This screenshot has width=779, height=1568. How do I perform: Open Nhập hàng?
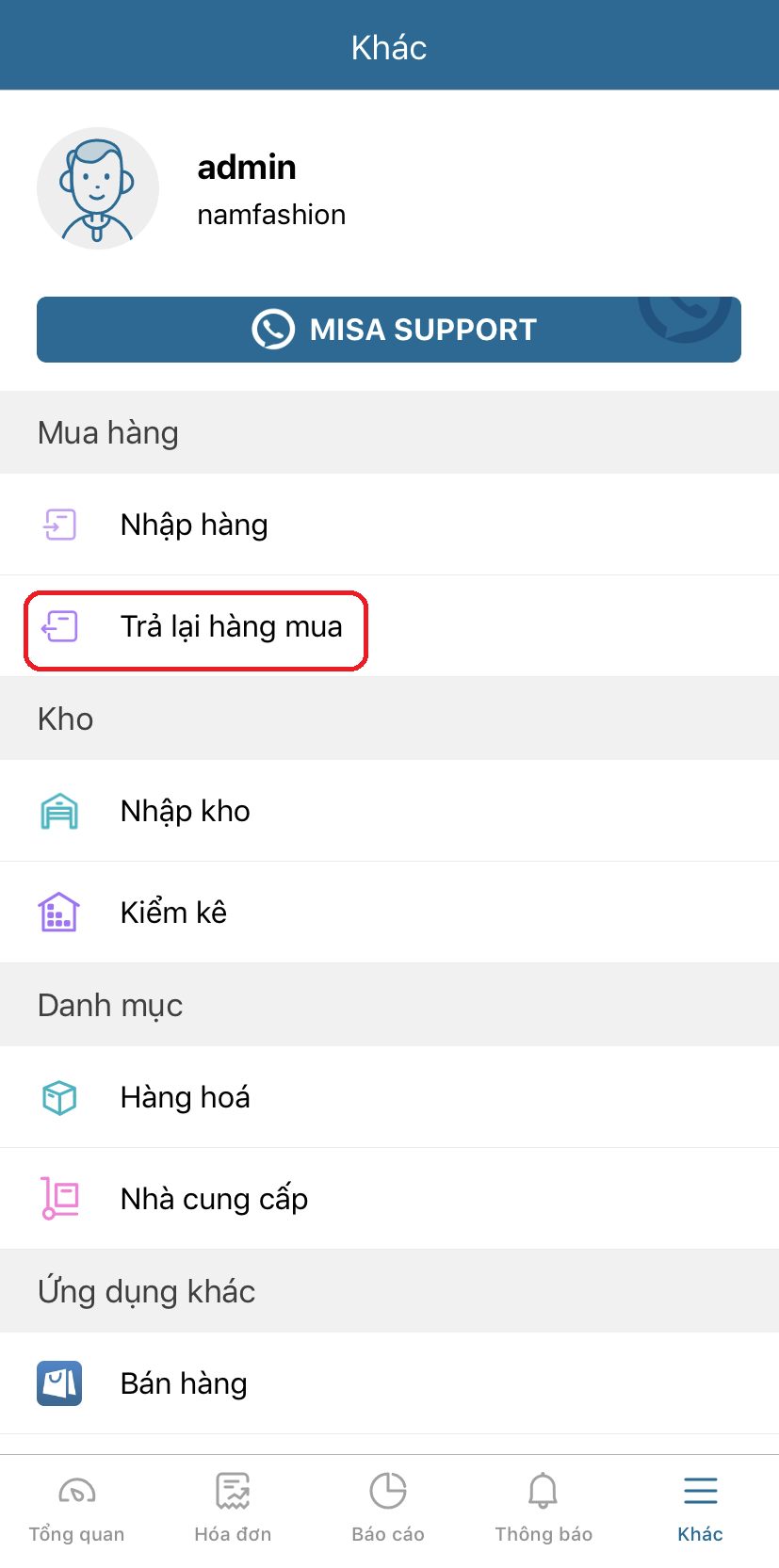(194, 525)
